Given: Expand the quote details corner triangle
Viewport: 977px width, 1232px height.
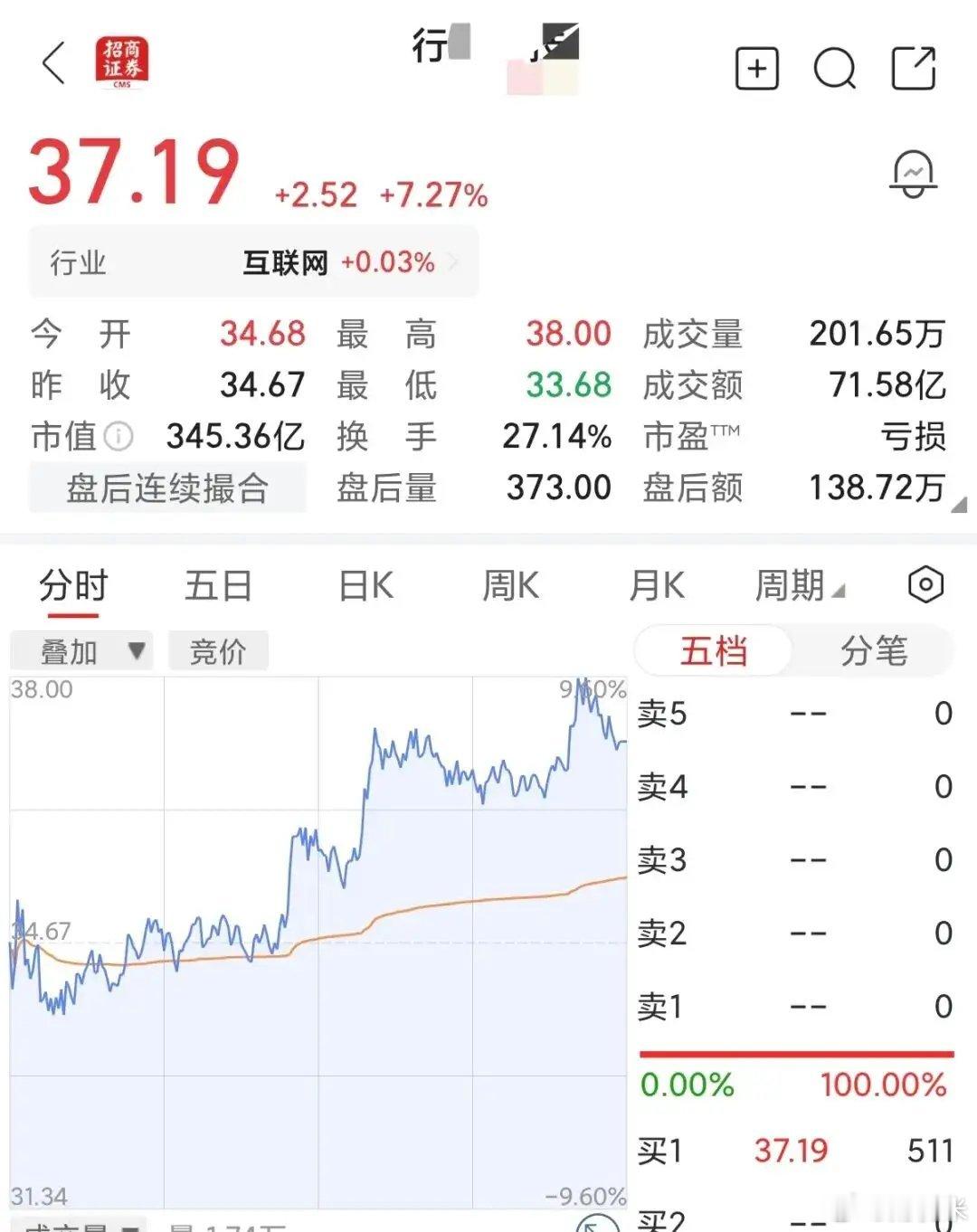Looking at the screenshot, I should pyautogui.click(x=959, y=505).
